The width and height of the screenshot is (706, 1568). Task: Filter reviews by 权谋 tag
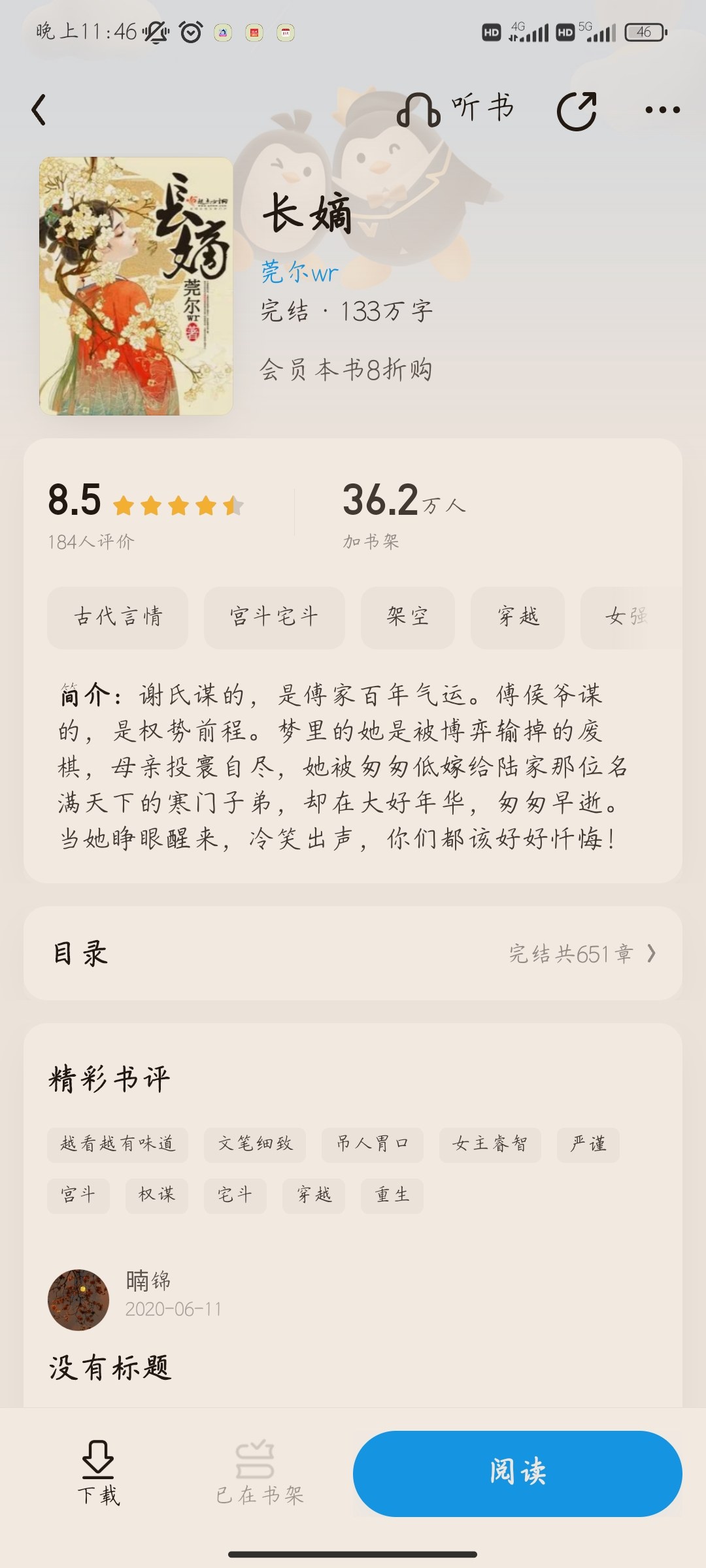(157, 1196)
